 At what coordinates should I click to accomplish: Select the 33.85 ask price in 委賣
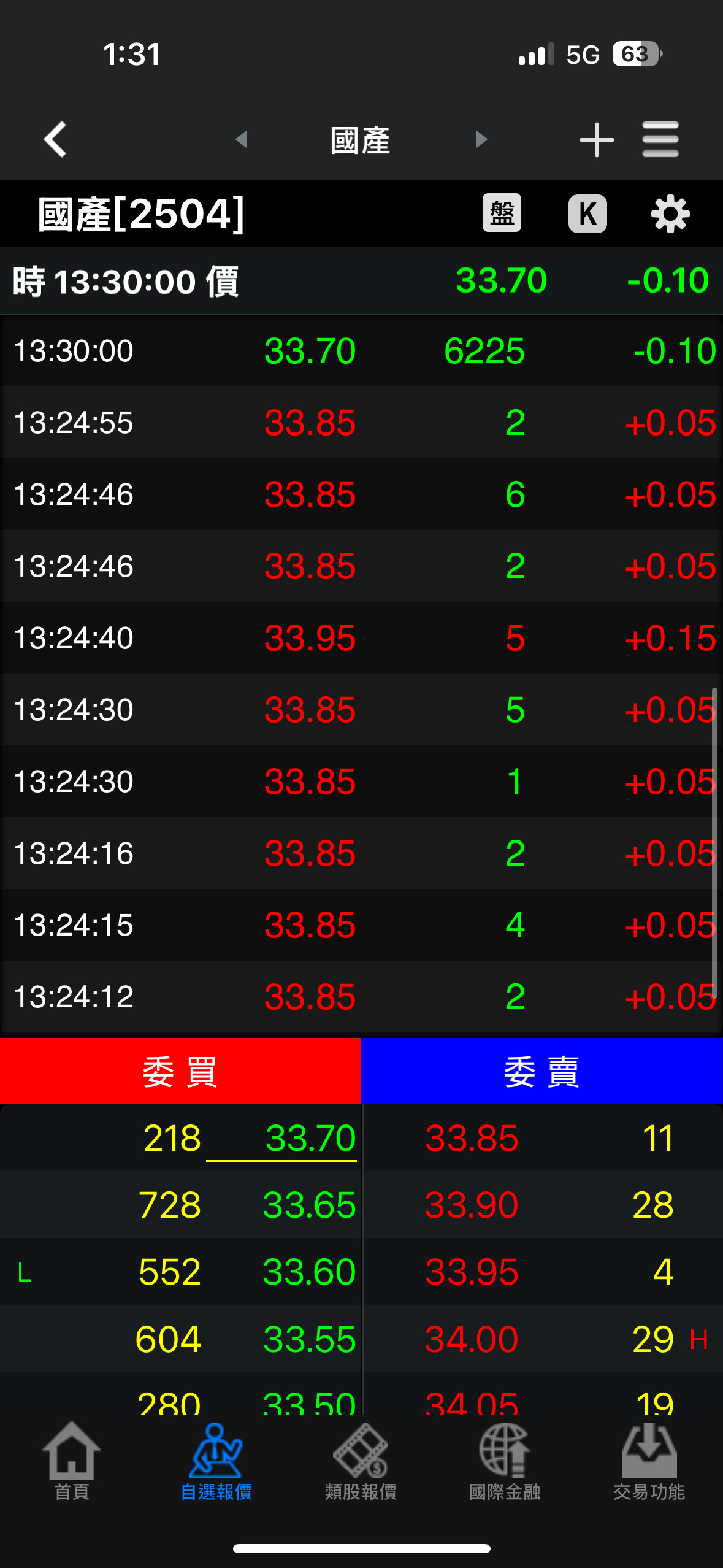[x=472, y=1138]
